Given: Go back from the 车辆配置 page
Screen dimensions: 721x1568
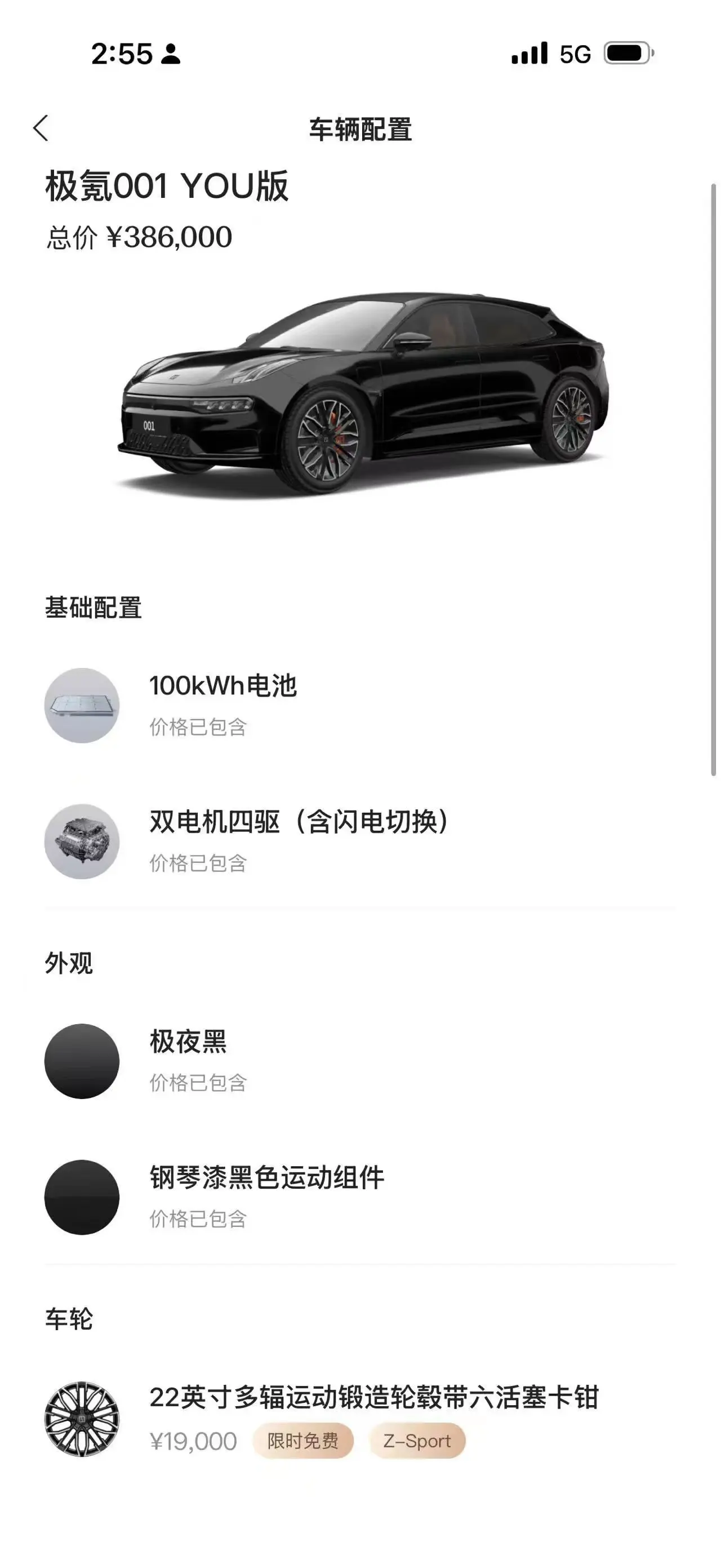Looking at the screenshot, I should [x=41, y=129].
